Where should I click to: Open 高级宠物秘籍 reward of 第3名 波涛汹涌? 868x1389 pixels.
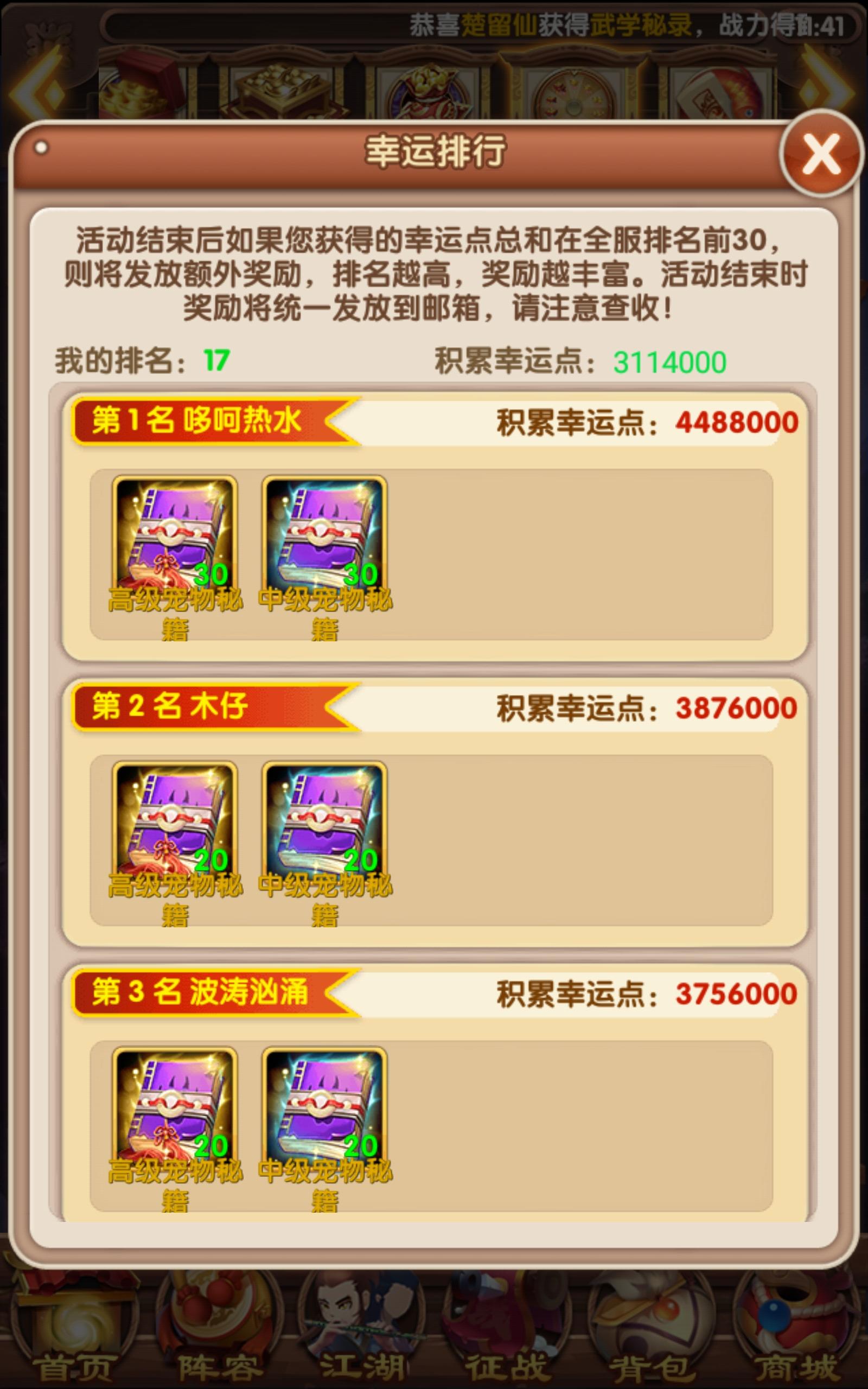(x=175, y=1105)
